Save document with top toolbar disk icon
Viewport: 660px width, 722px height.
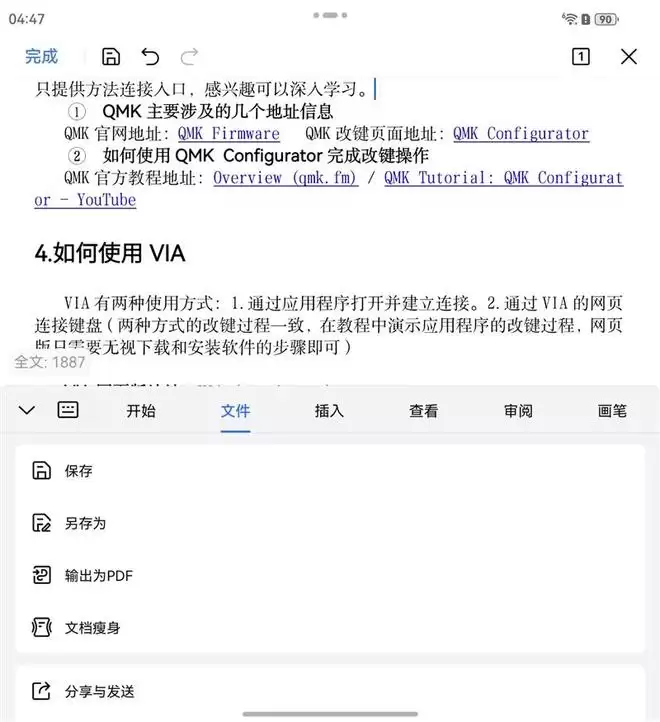pos(111,57)
